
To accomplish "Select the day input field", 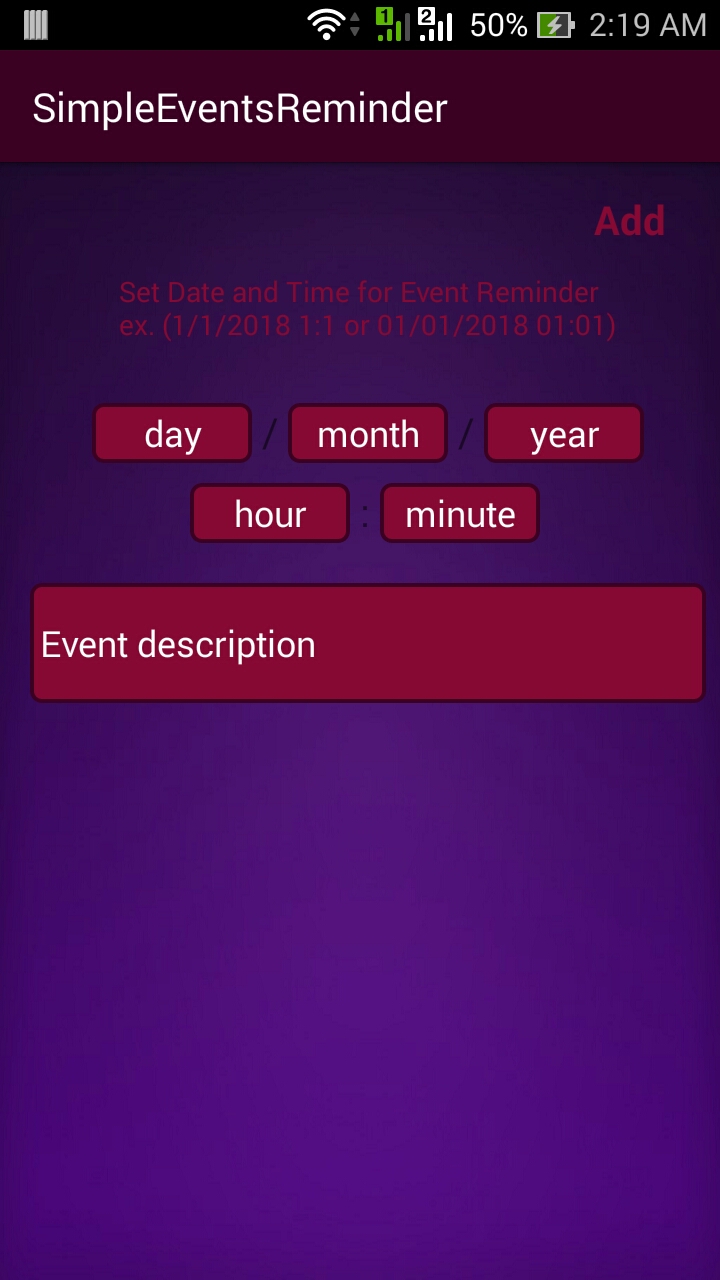I will coord(172,433).
